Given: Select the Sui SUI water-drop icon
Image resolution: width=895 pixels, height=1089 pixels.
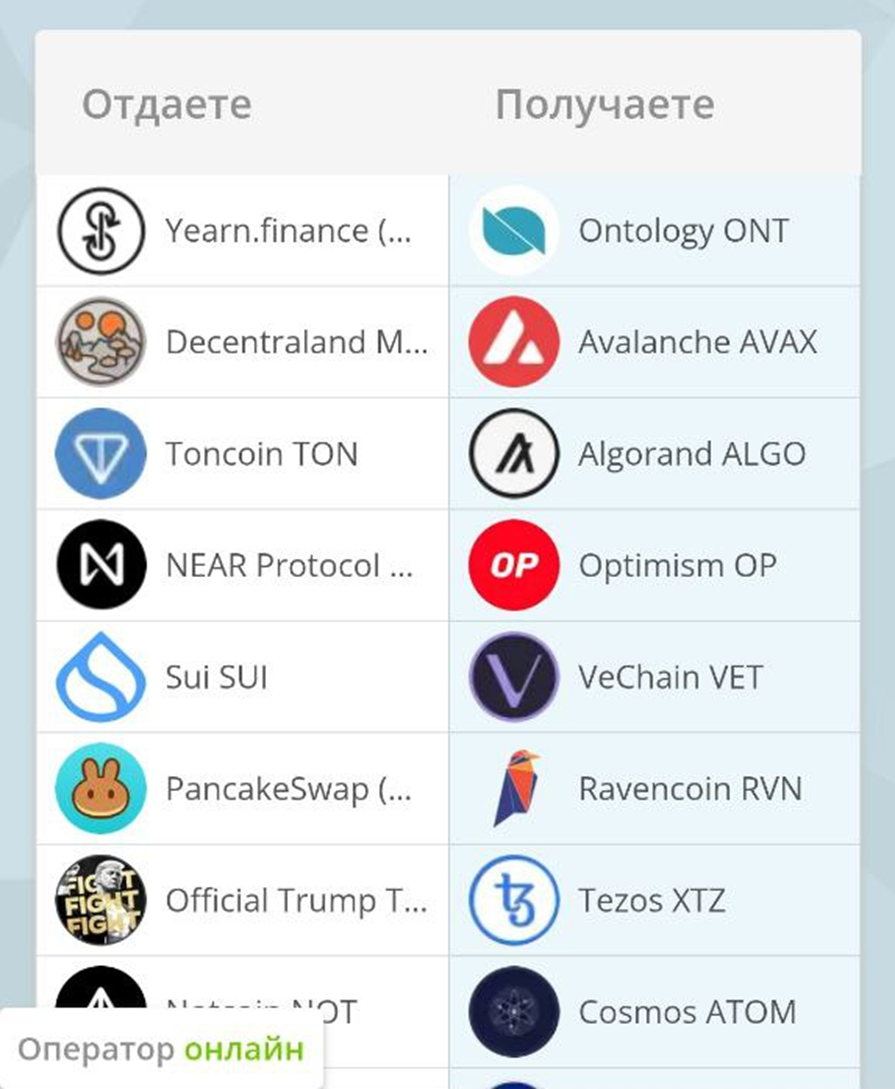Looking at the screenshot, I should (100, 677).
